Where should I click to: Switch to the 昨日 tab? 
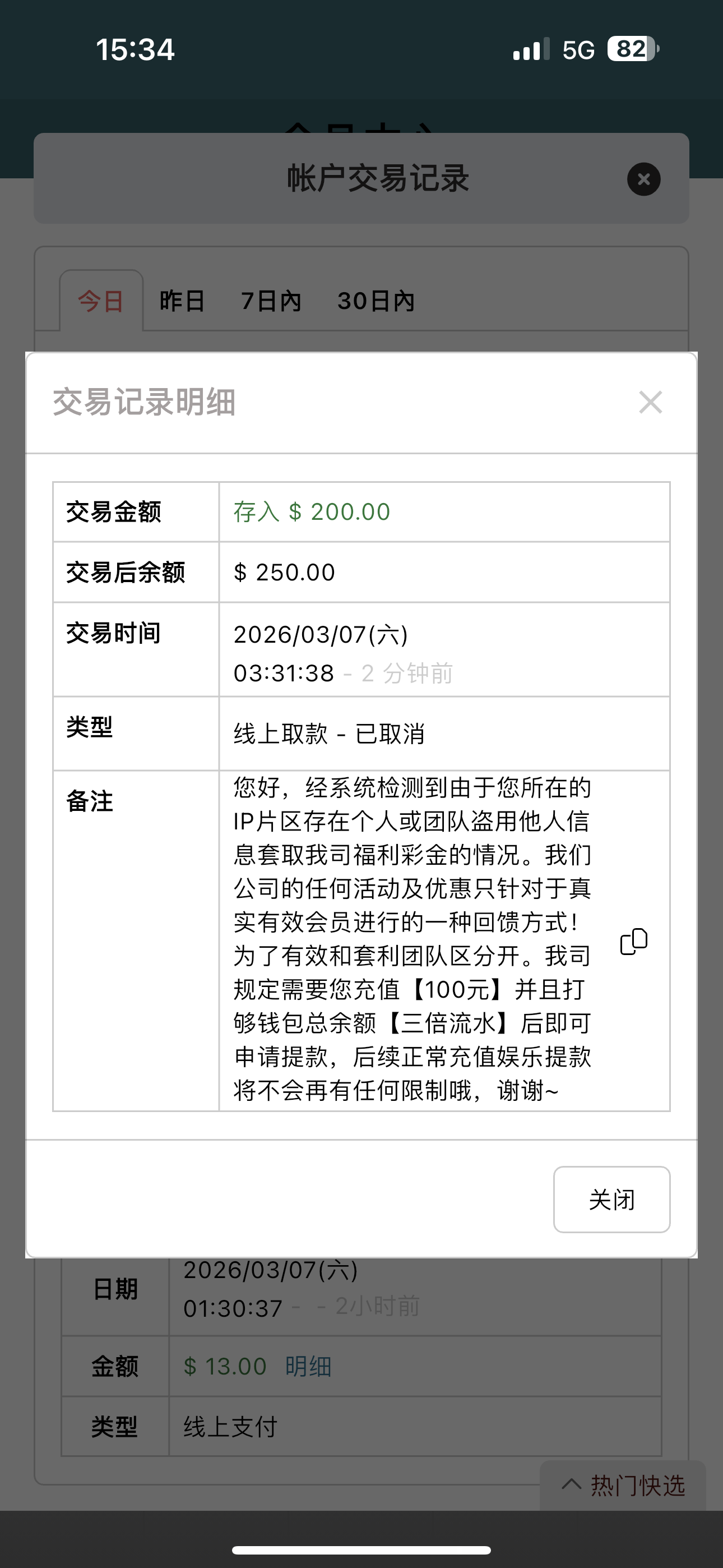(x=180, y=301)
